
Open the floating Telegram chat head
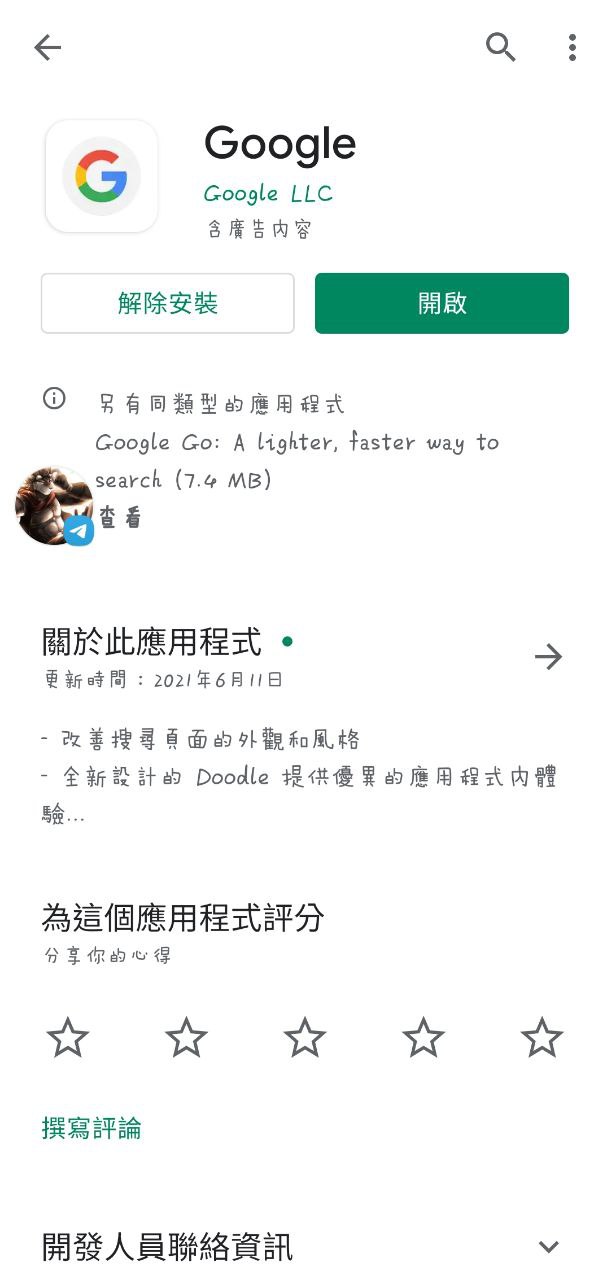click(55, 505)
